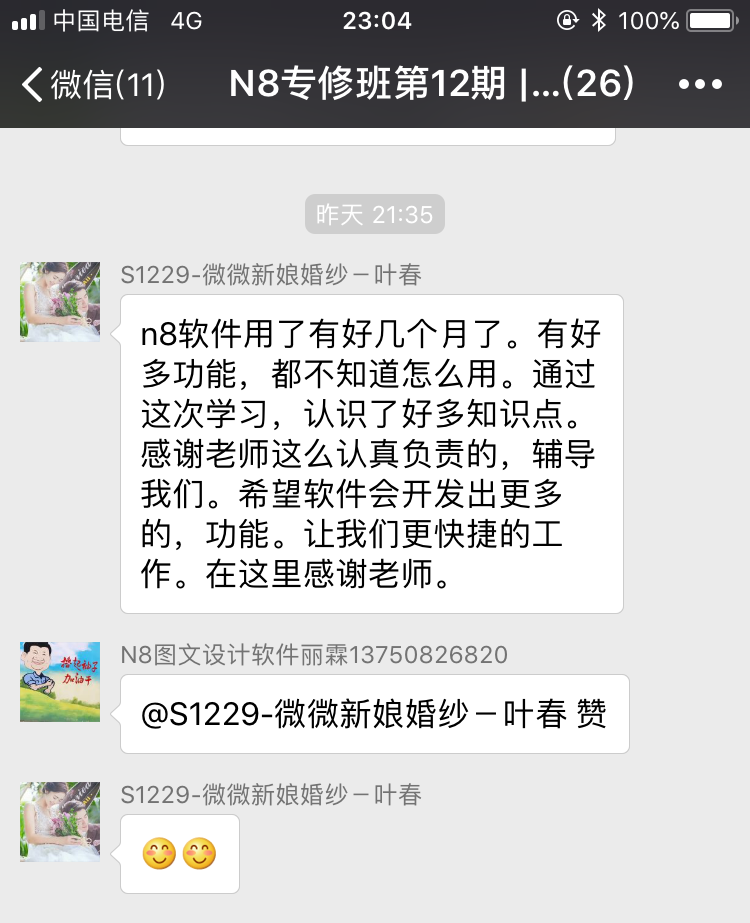The image size is (750, 923).
Task: Open the group chat details menu
Action: [699, 85]
